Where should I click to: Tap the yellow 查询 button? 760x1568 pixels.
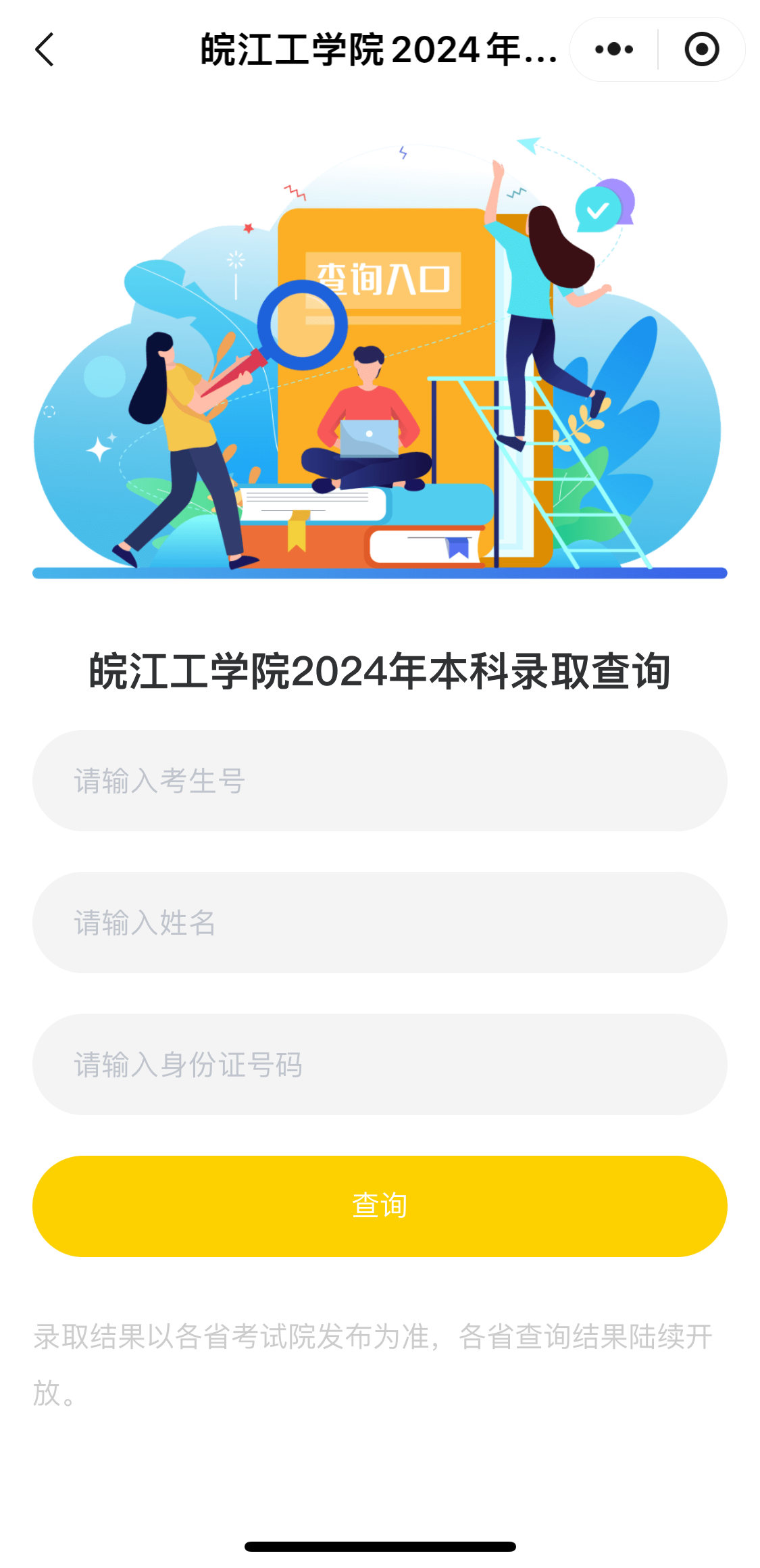click(380, 1206)
